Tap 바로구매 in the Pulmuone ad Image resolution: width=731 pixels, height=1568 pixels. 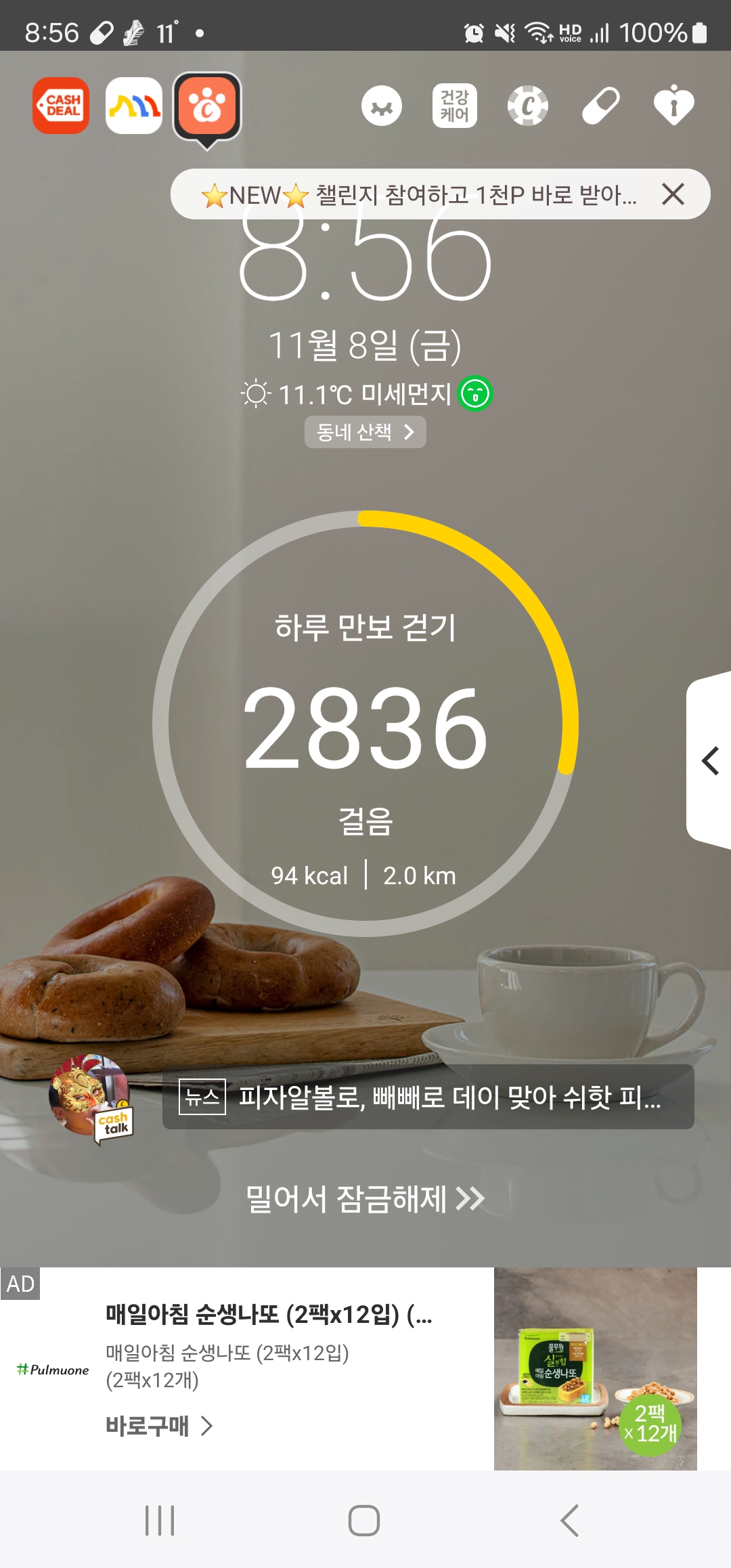[x=159, y=1426]
